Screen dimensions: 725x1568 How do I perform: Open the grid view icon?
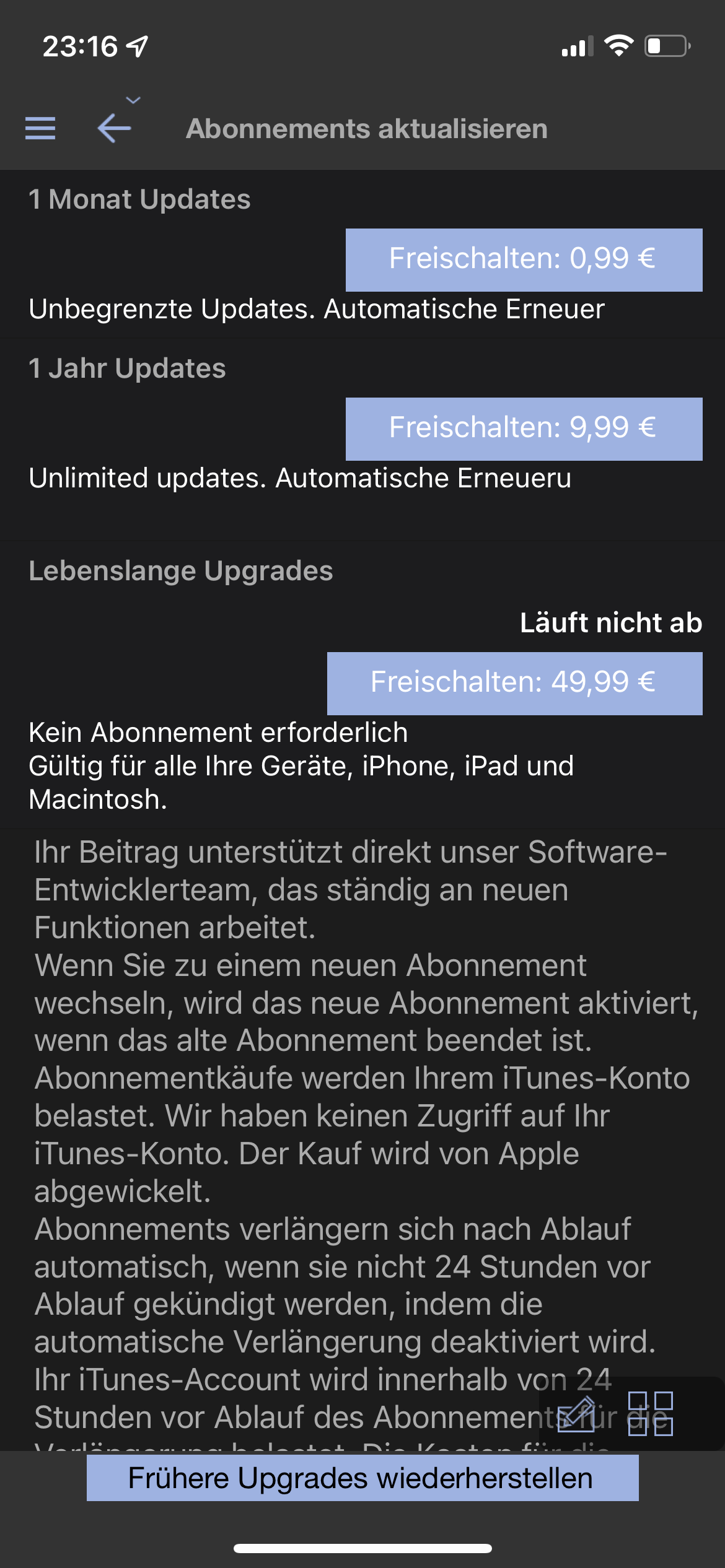[x=650, y=1413]
